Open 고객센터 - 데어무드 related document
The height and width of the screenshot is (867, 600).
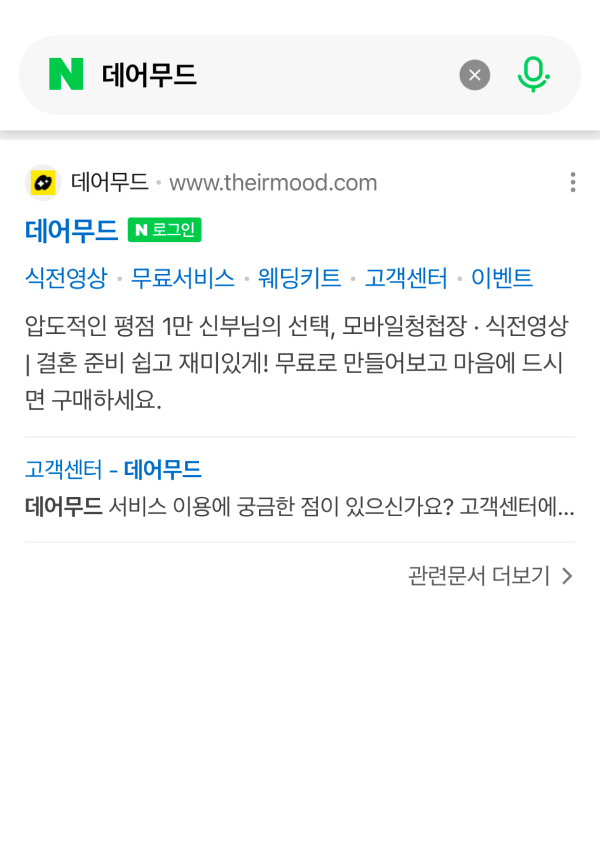click(x=113, y=469)
